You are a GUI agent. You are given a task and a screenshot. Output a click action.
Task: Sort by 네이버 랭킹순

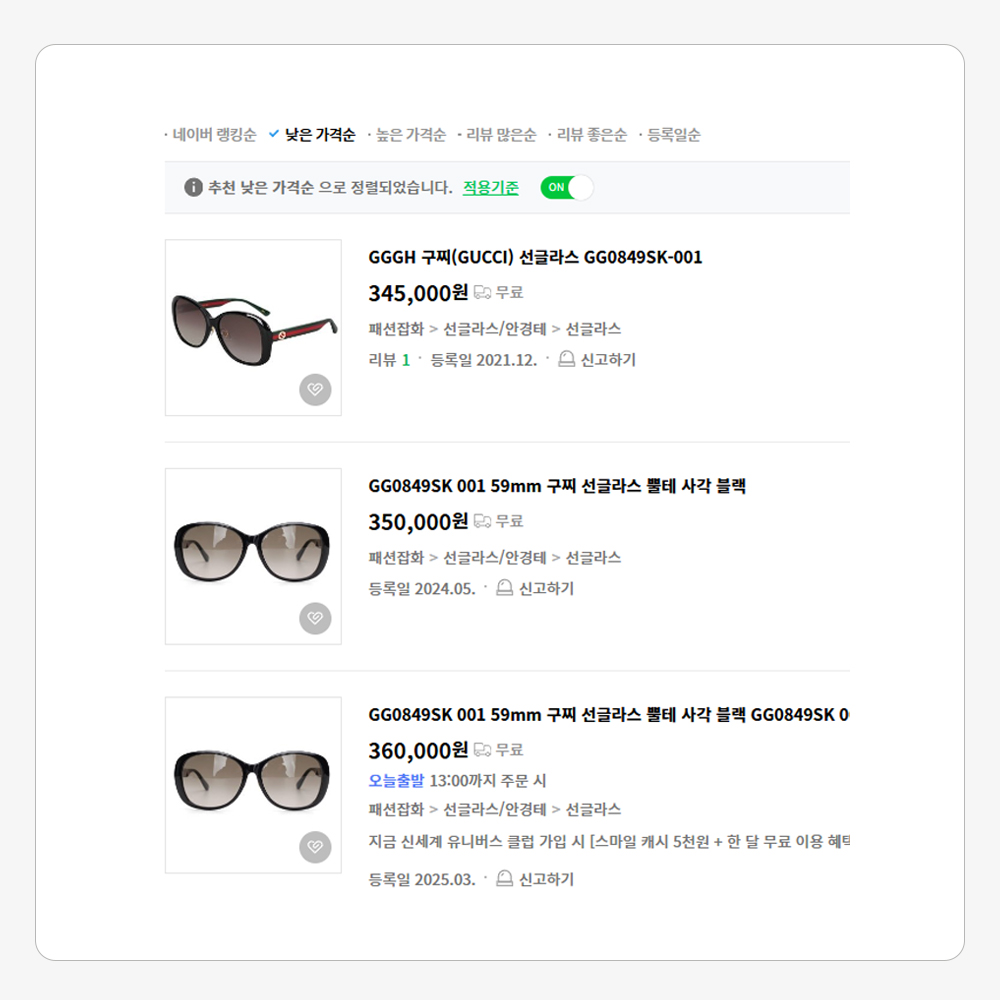214,135
